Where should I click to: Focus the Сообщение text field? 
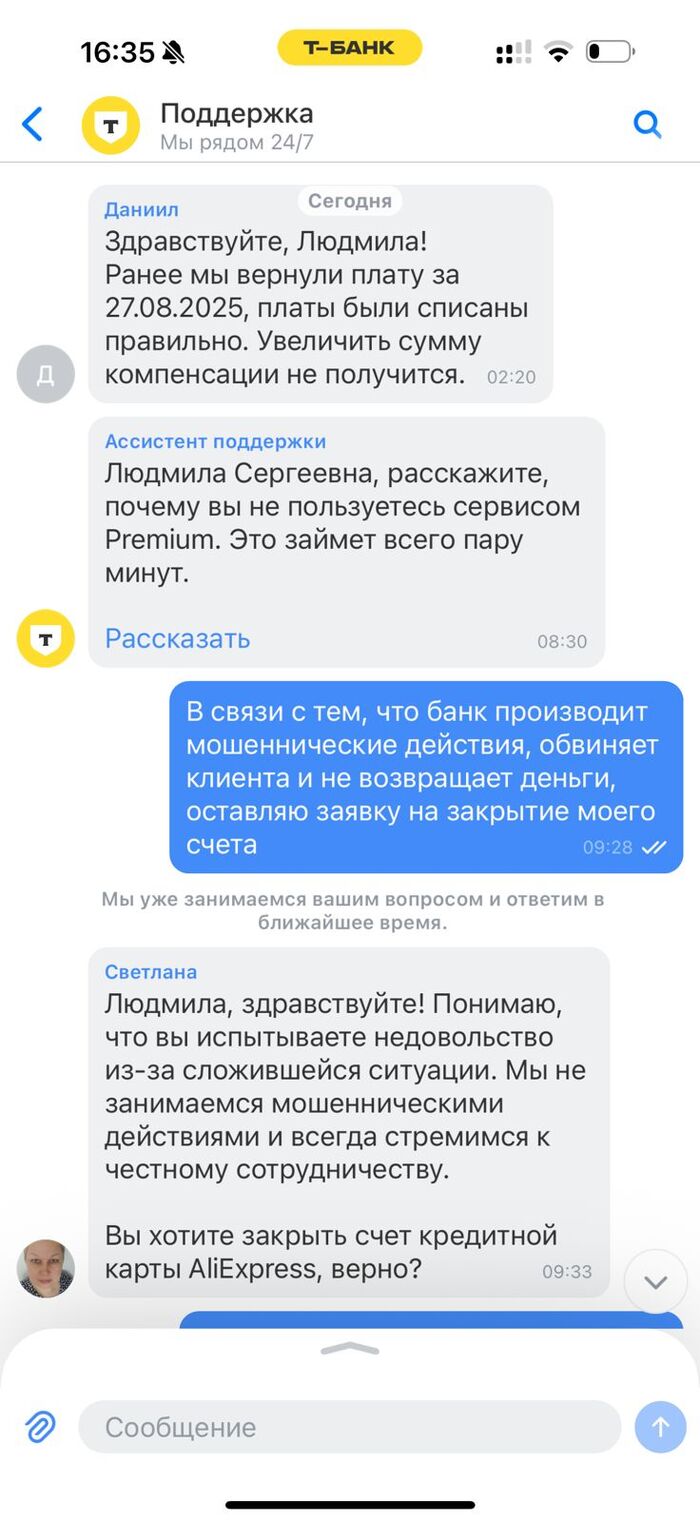[x=350, y=1427]
